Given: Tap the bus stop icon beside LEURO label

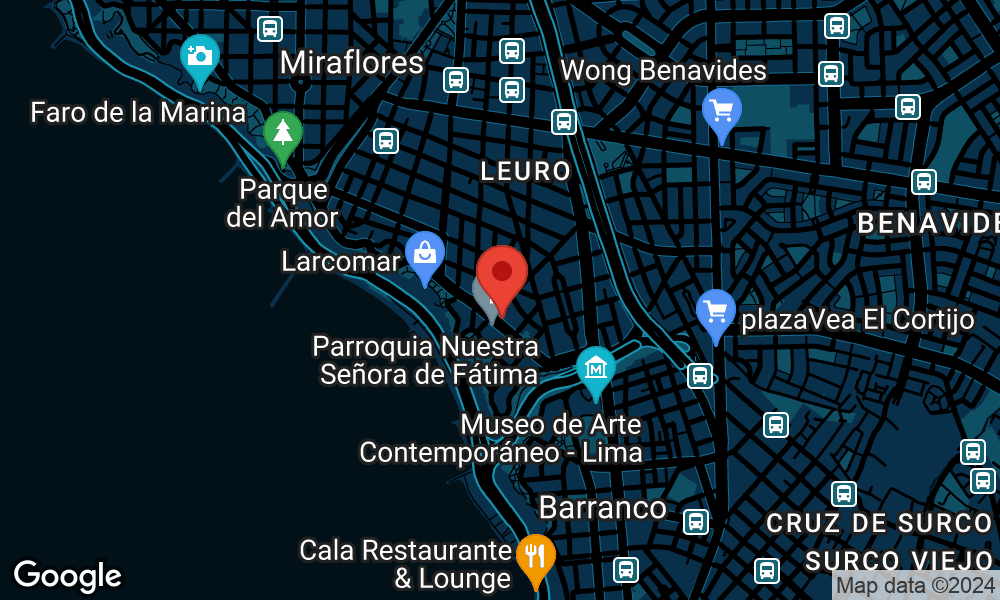Looking at the screenshot, I should (x=564, y=122).
